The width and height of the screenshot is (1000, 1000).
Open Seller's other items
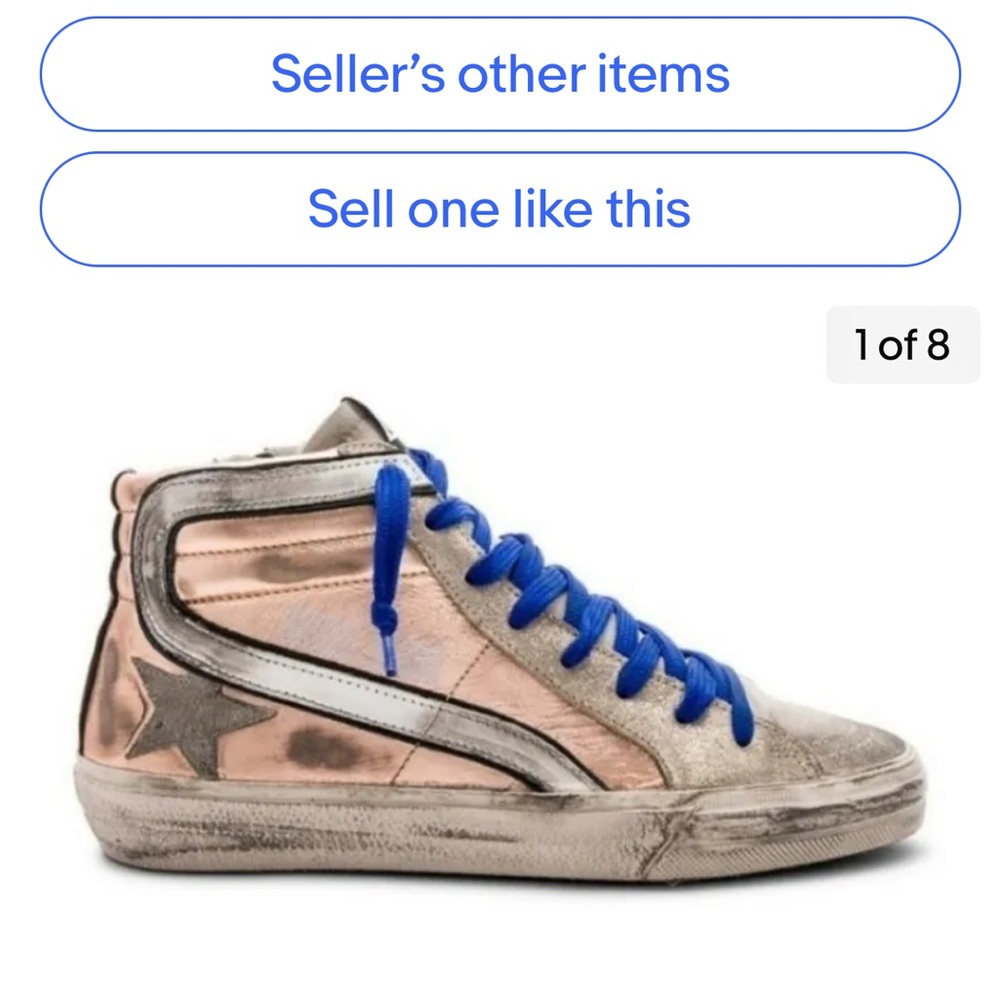(500, 74)
